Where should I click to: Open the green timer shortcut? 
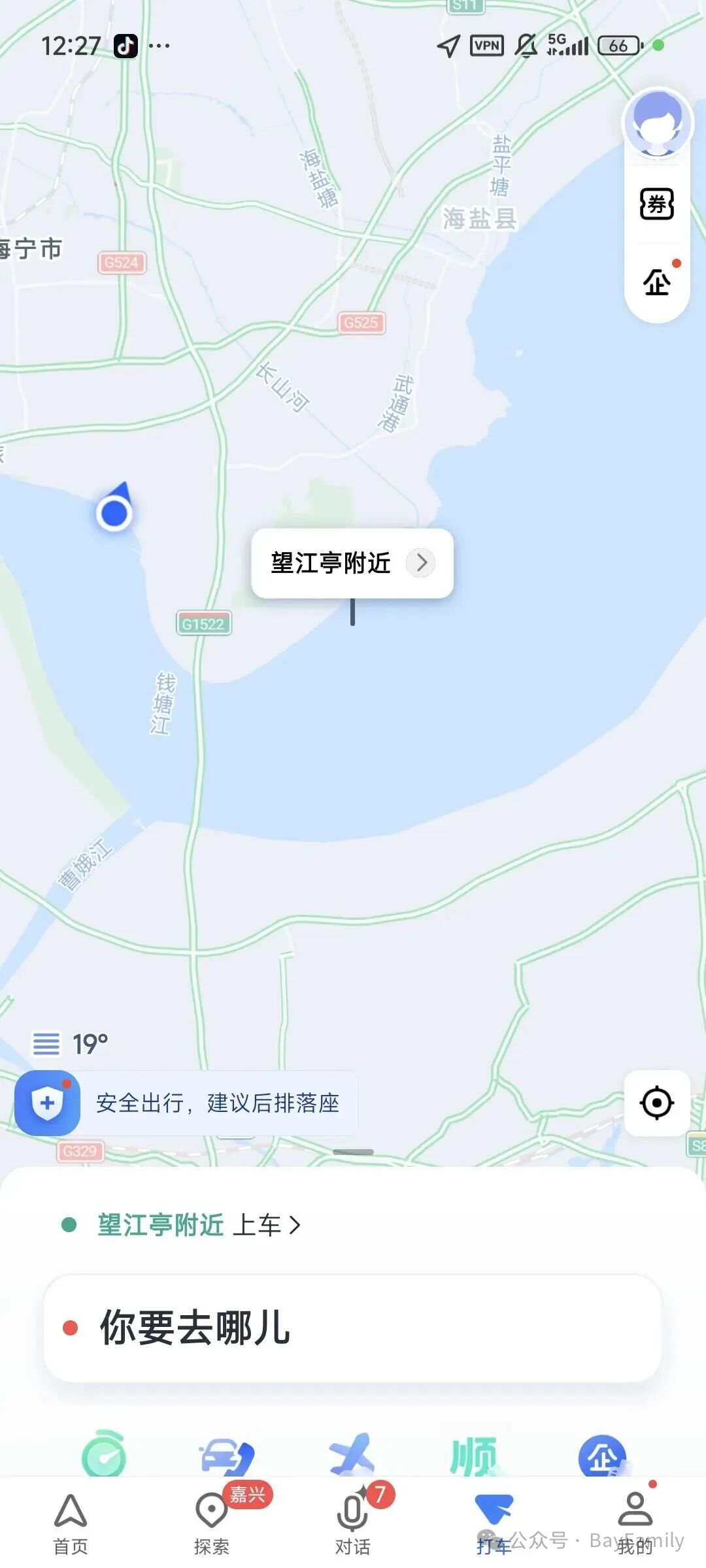point(104,1456)
